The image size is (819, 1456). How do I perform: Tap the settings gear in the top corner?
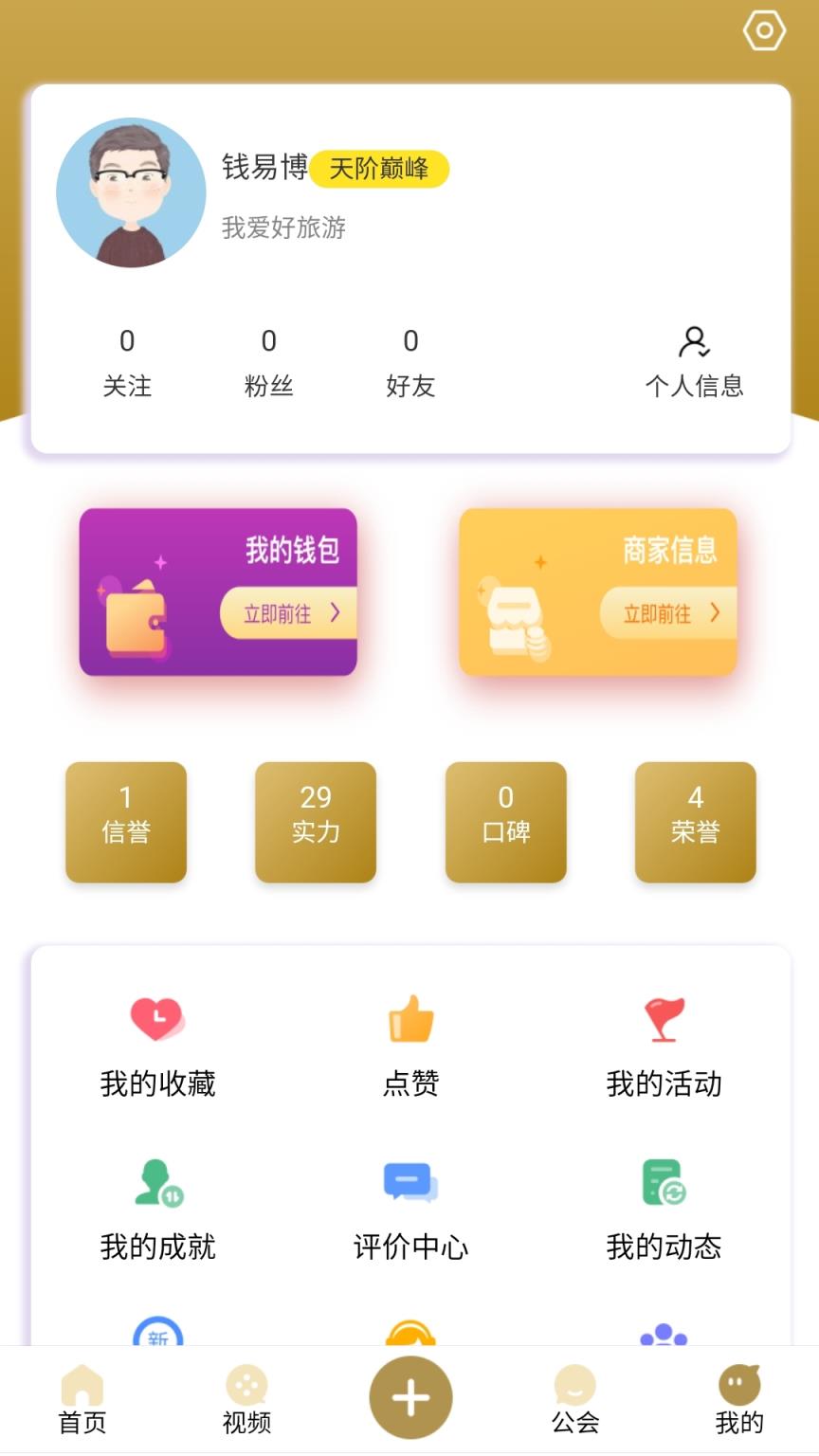click(764, 30)
